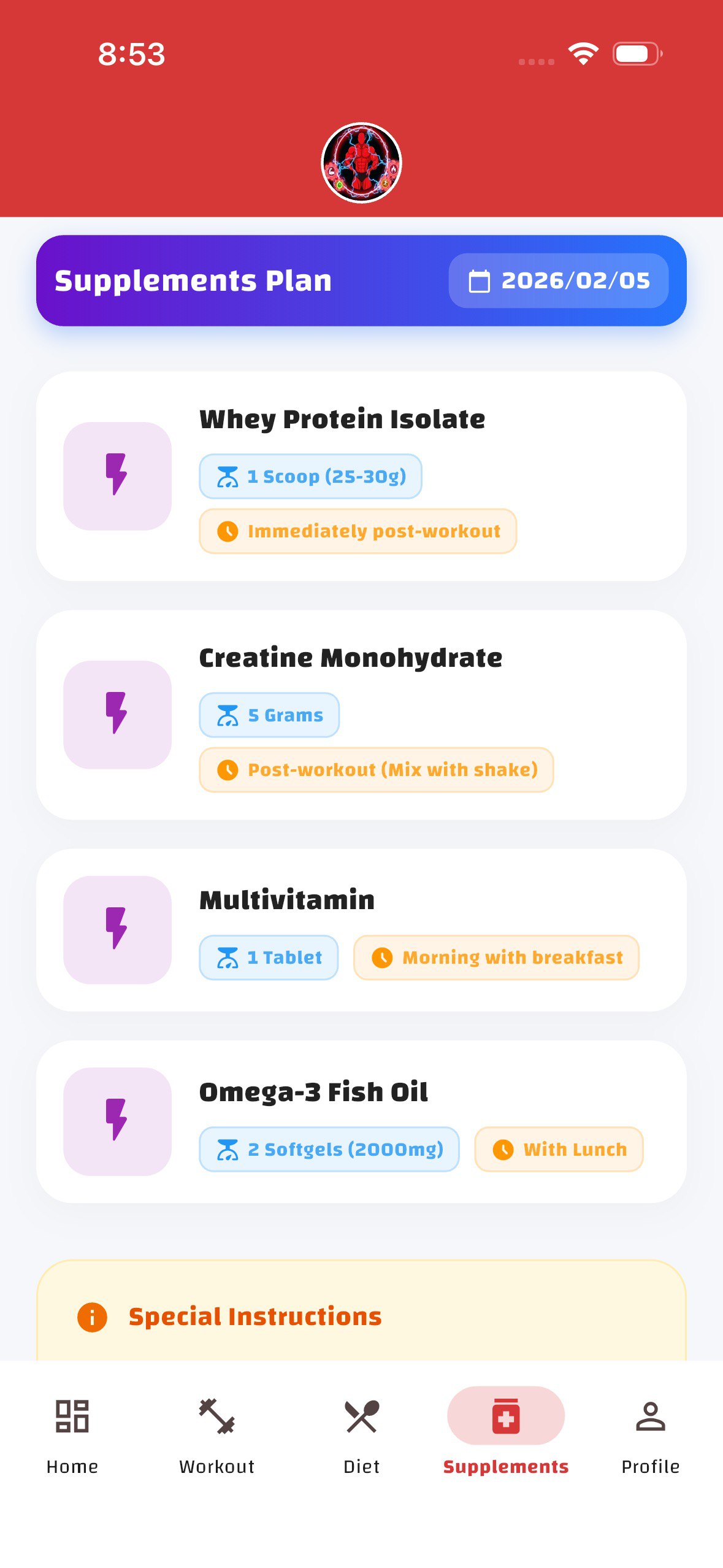This screenshot has height=1568, width=723.
Task: Open the Creatine Monohydrate card
Action: (x=361, y=715)
